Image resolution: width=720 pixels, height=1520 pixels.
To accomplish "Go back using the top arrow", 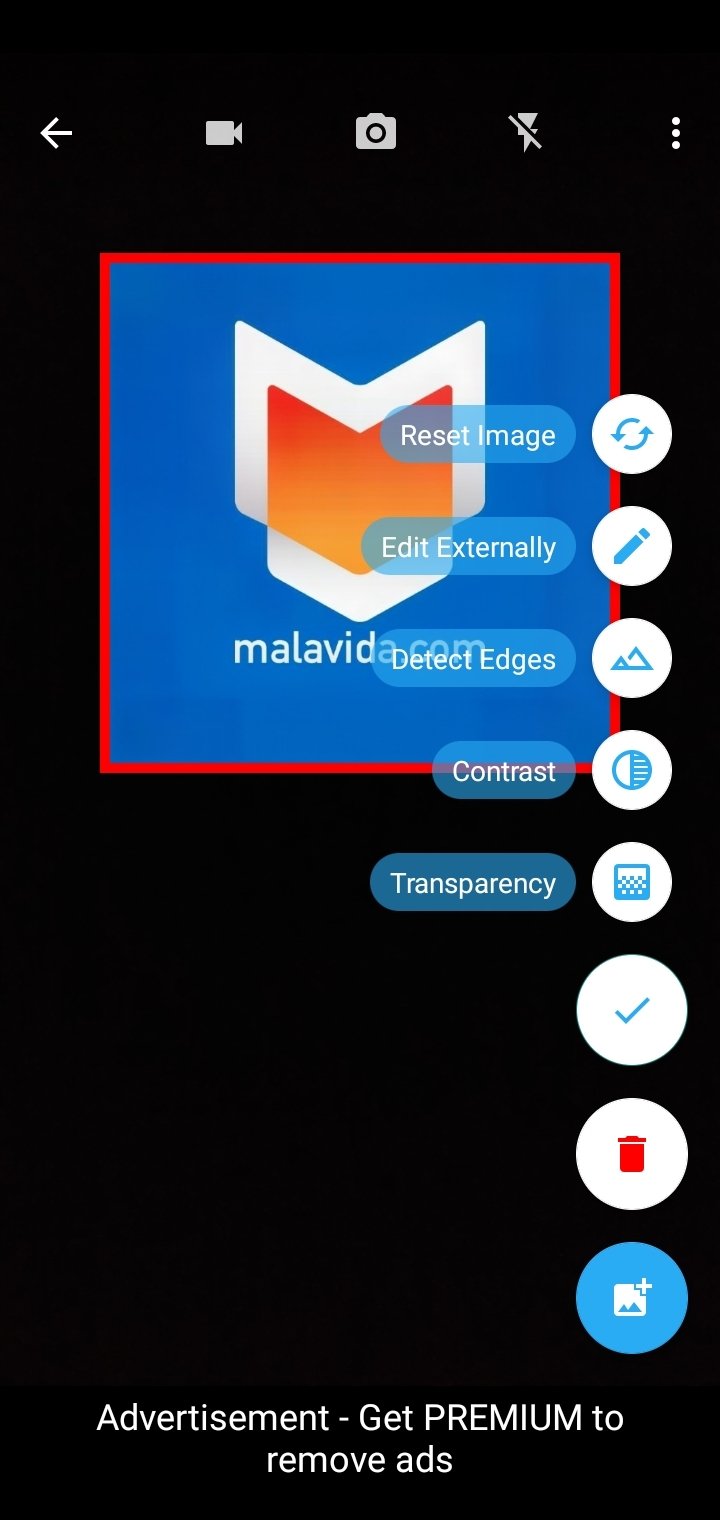I will tap(56, 133).
